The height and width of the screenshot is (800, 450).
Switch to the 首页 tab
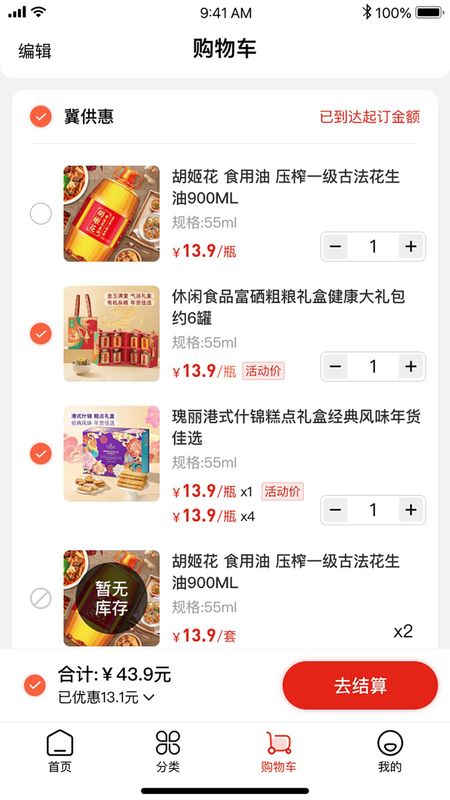point(60,751)
